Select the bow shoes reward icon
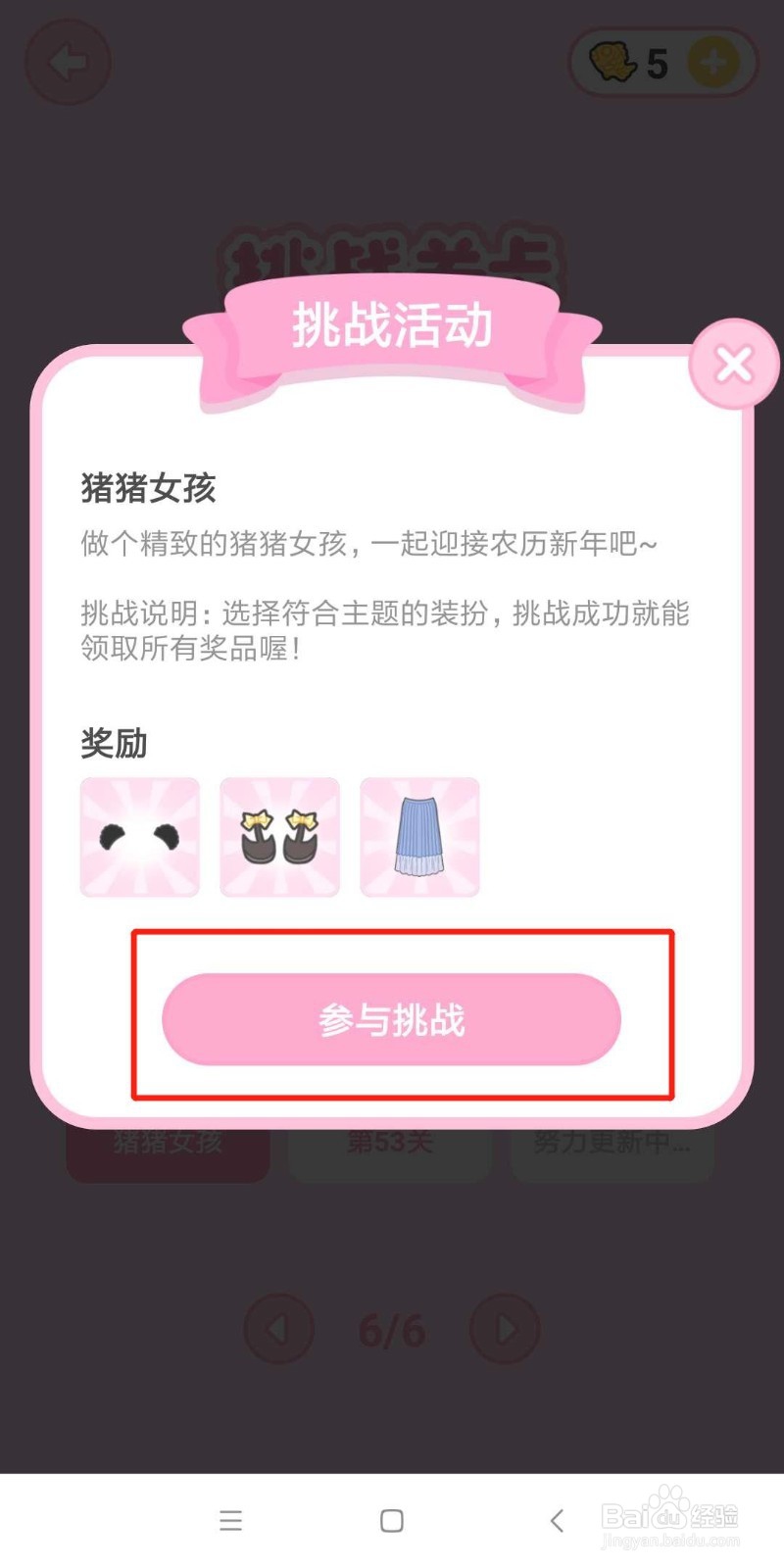784x1568 pixels. pos(279,837)
